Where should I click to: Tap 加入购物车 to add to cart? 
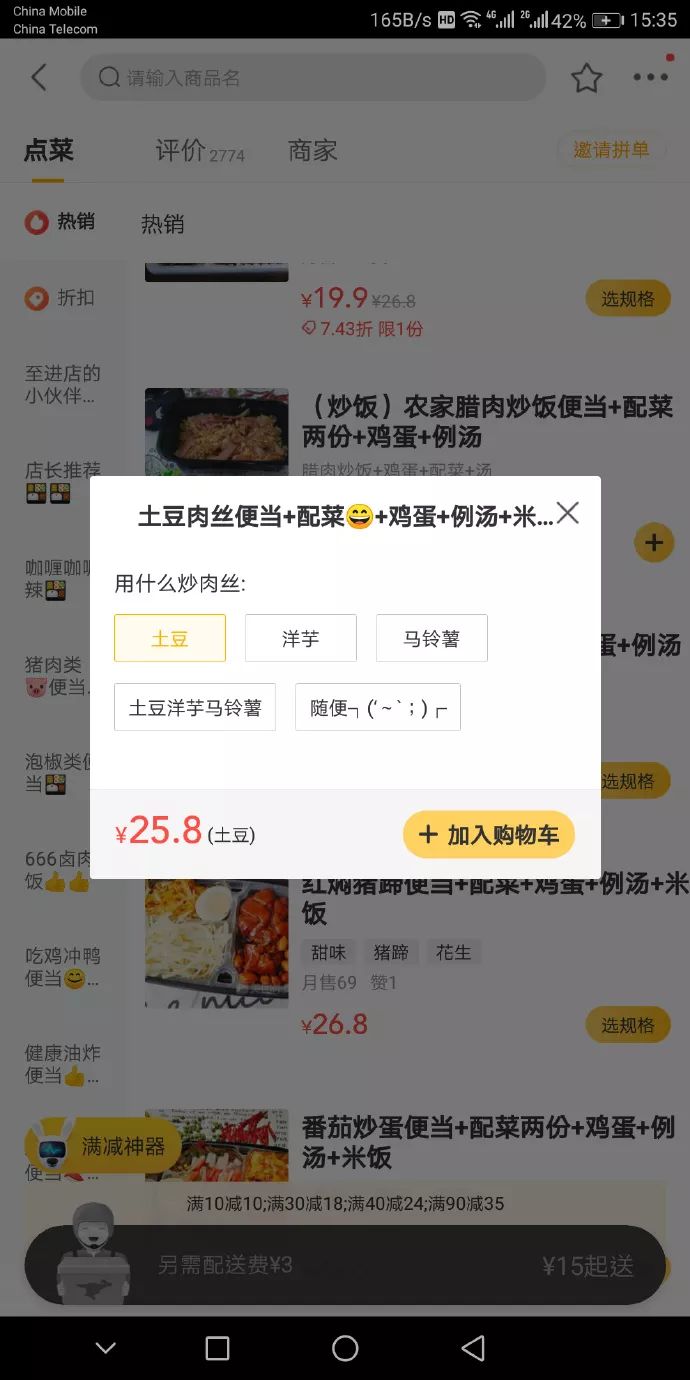[488, 834]
